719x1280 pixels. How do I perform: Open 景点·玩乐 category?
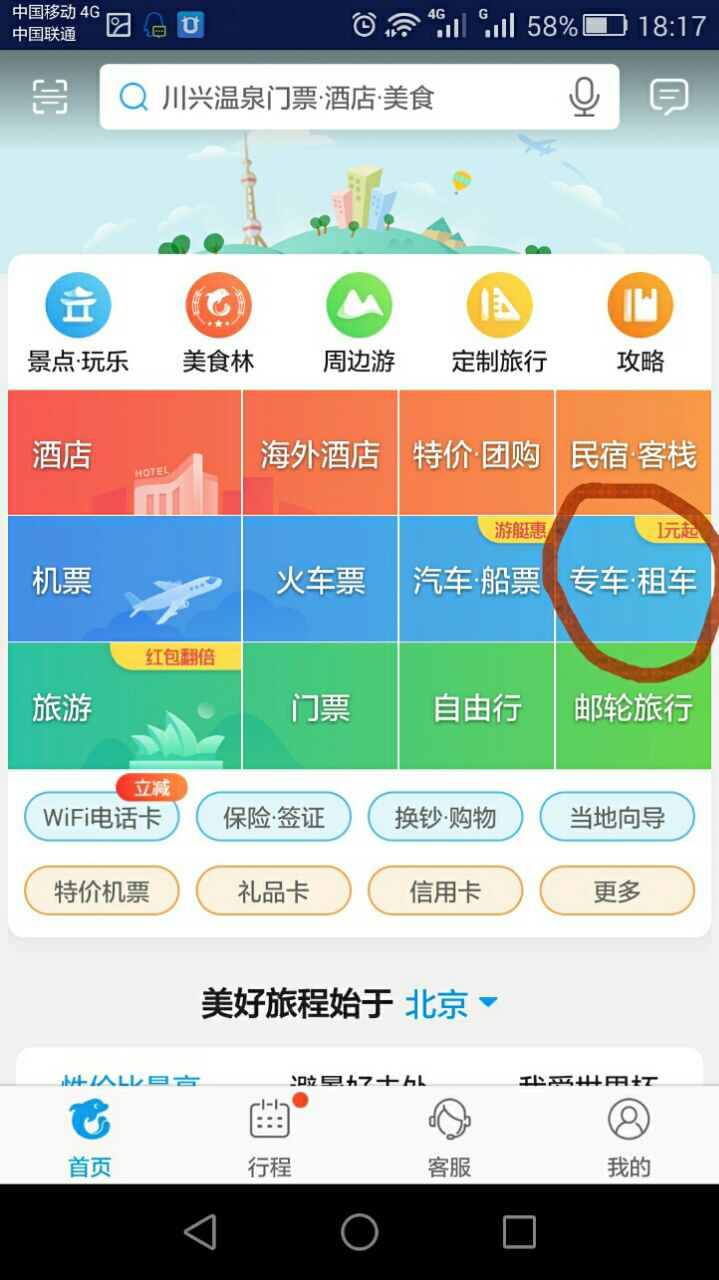click(x=78, y=323)
